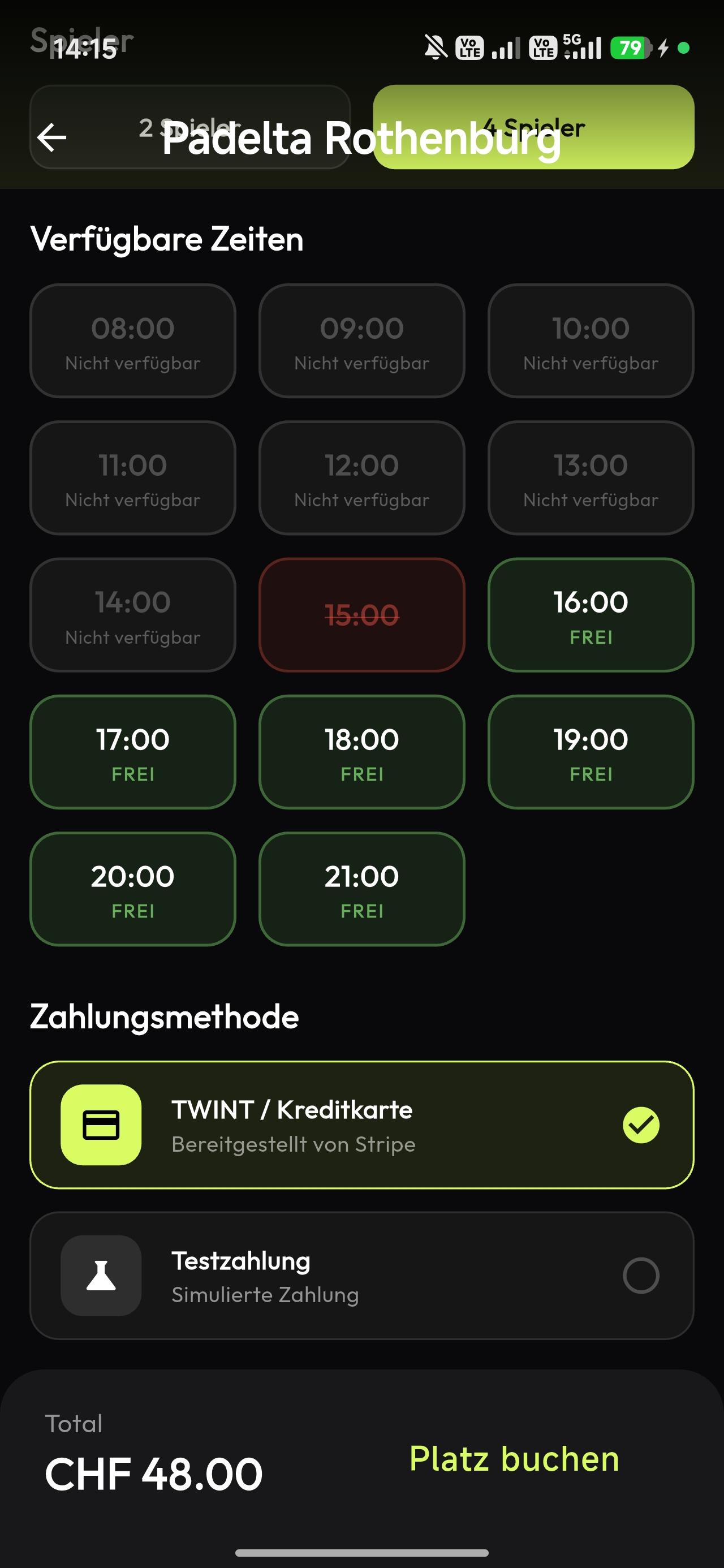Tap the credit card icon beside TWINT
The image size is (724, 1568).
[x=101, y=1126]
